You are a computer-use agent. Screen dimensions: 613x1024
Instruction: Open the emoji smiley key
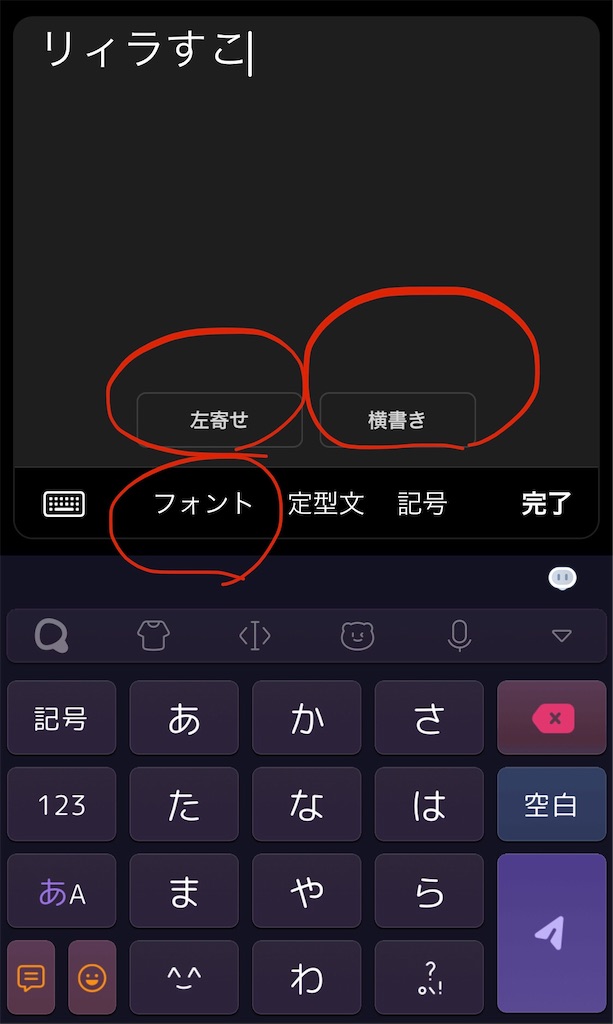[92, 977]
